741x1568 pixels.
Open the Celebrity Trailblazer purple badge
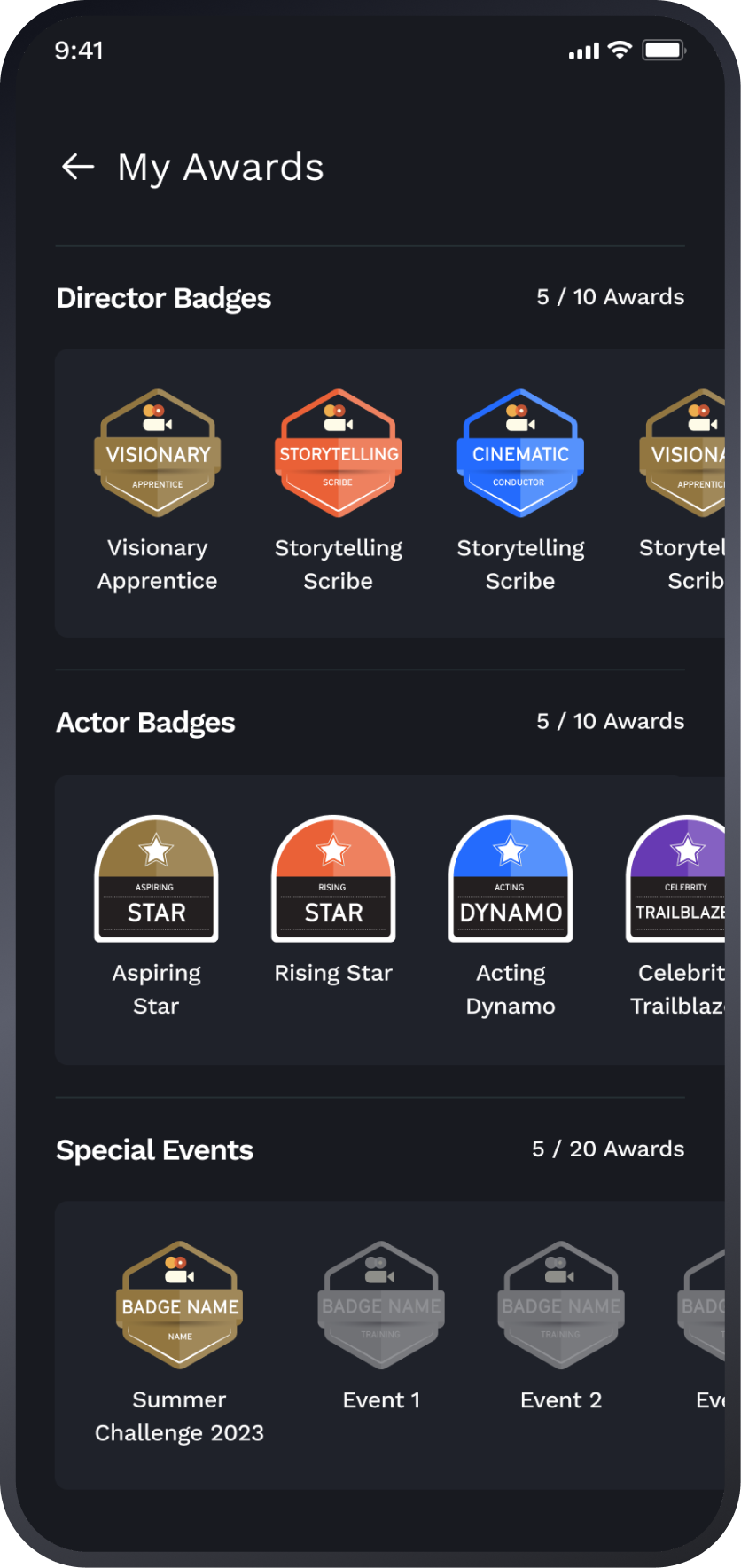point(687,878)
